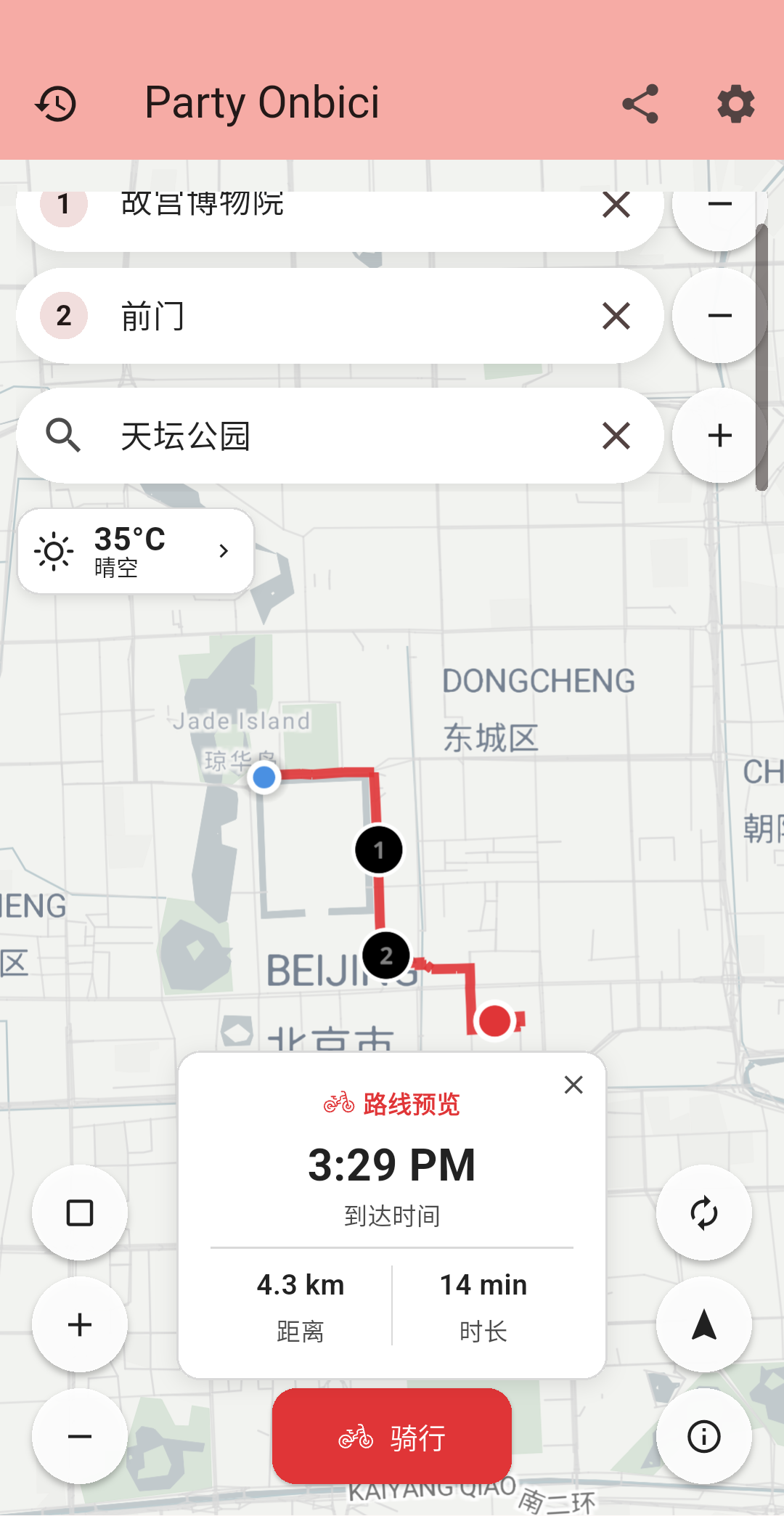
Task: Click the bicycle icon in route preview
Action: [x=336, y=1102]
